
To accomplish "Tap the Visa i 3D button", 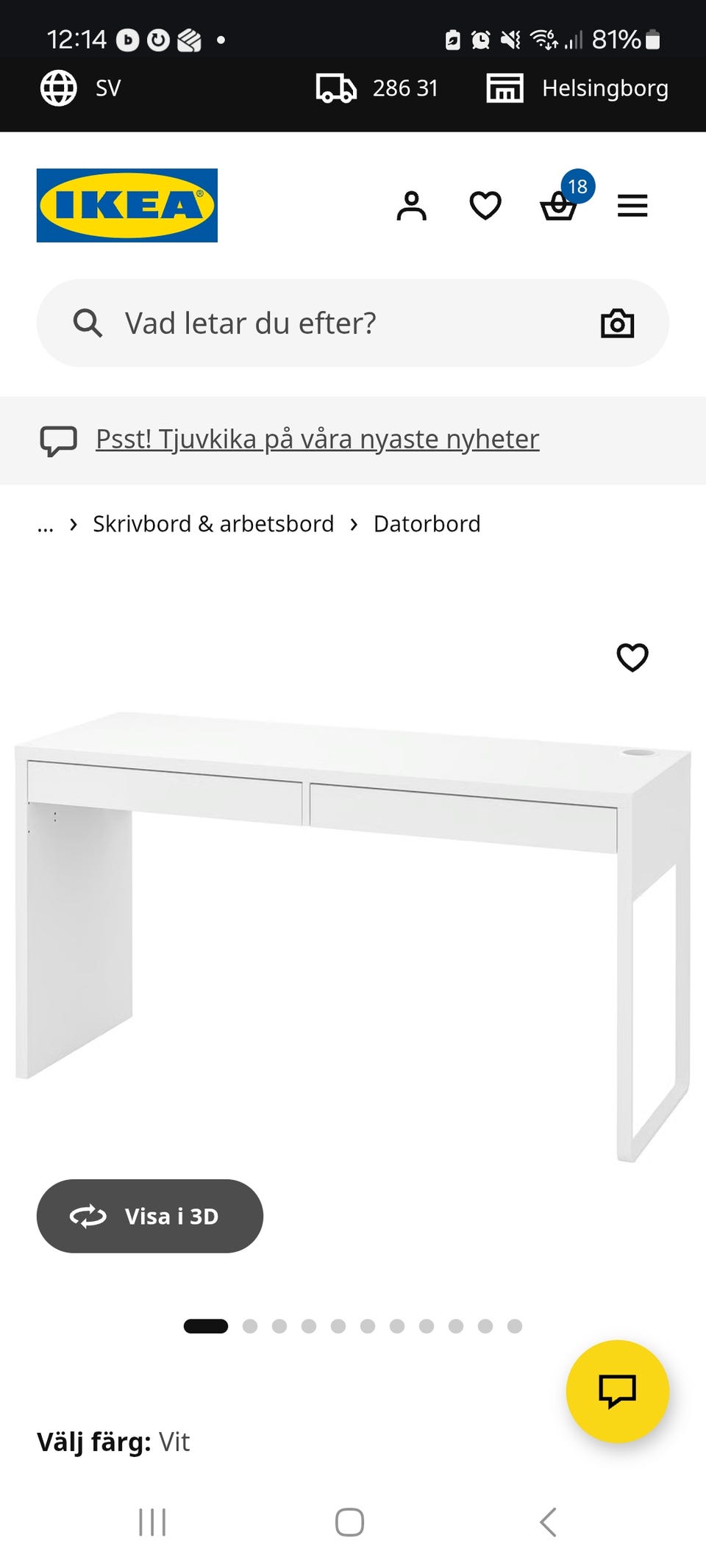I will (x=149, y=1216).
